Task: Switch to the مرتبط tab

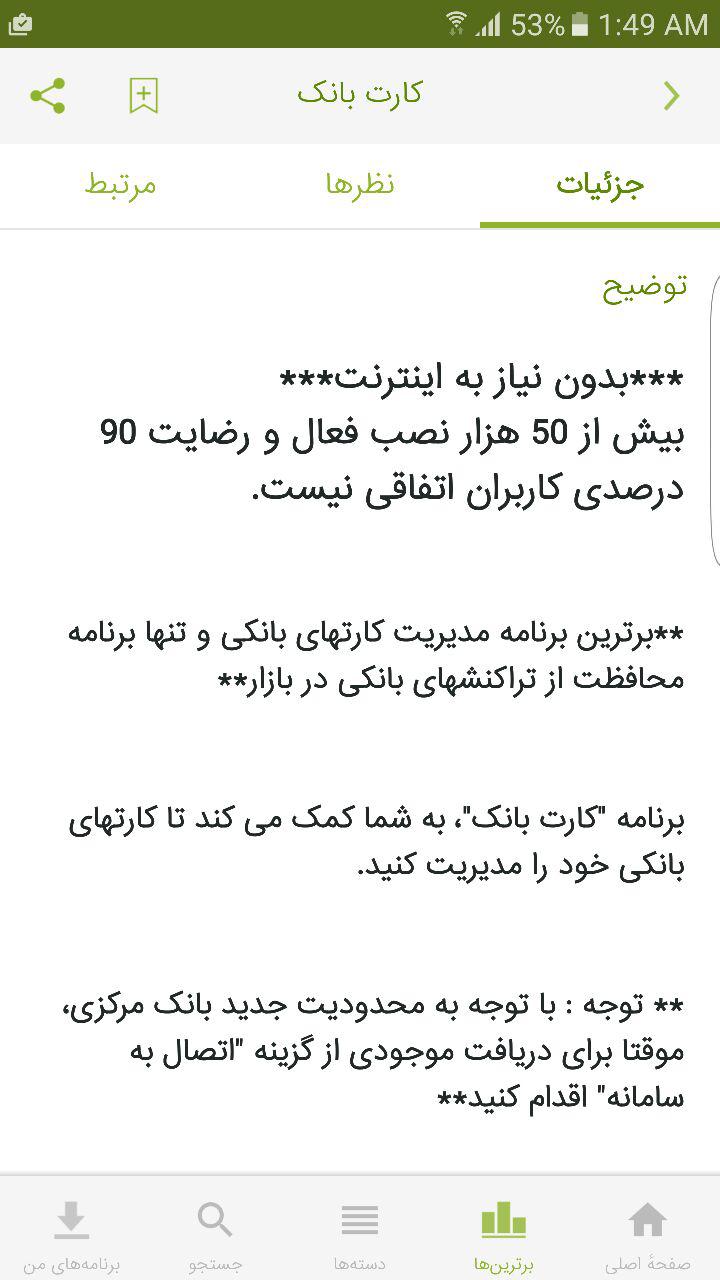Action: [x=120, y=185]
